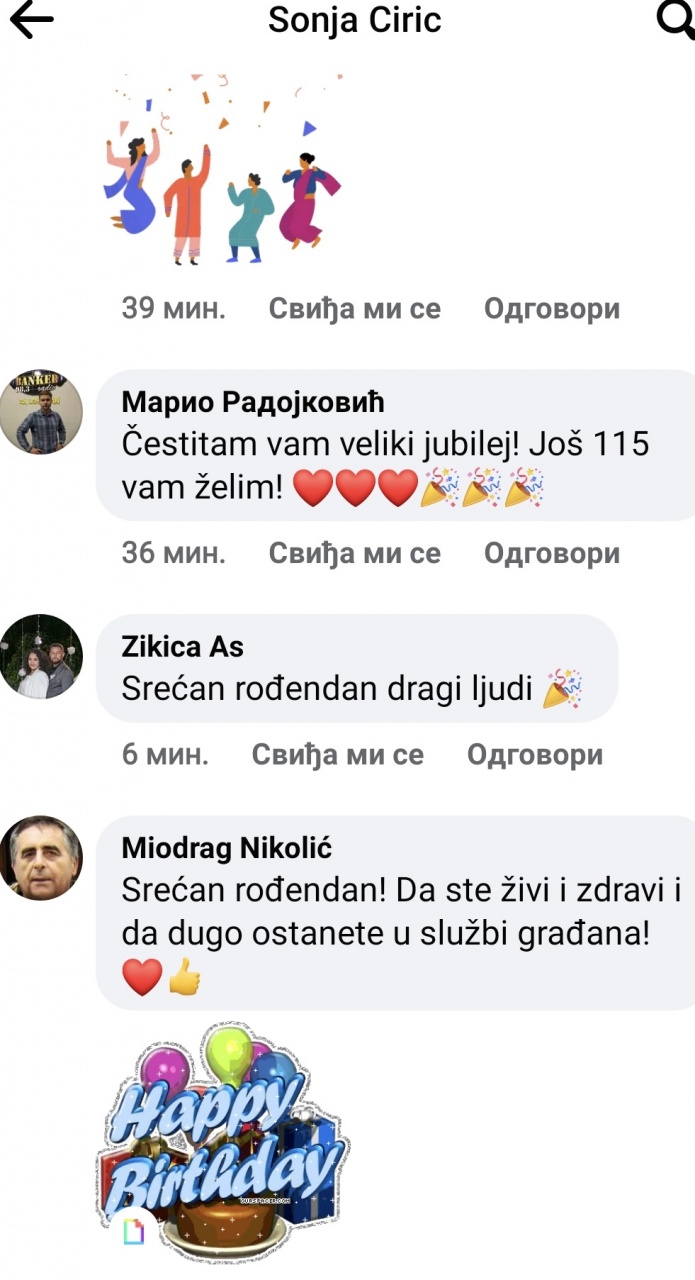Reply to the 39 мин. sticker comment
Screen dimensions: 695x1280
(552, 309)
